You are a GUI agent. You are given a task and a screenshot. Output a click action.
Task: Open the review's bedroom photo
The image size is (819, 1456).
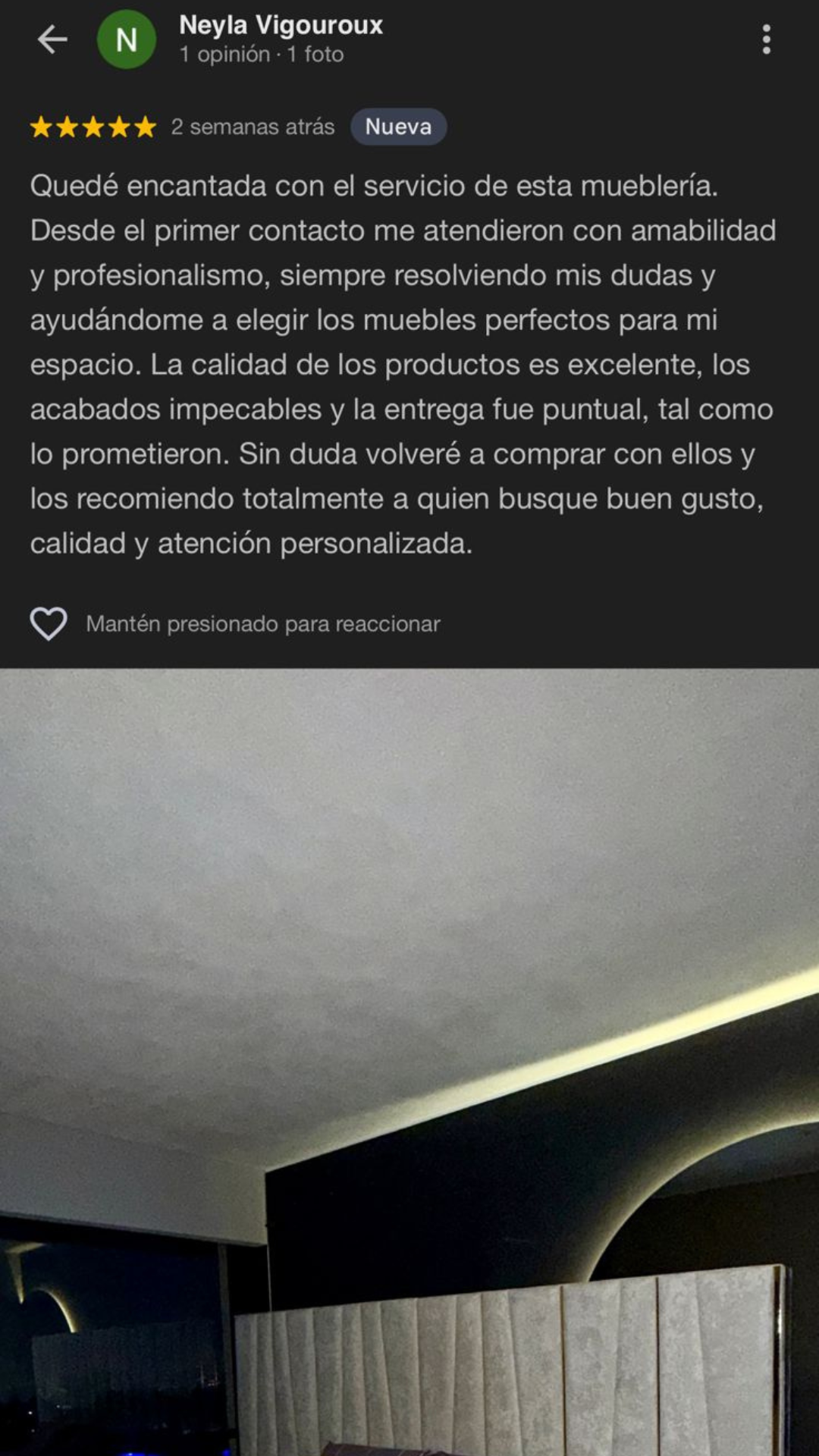409,1062
